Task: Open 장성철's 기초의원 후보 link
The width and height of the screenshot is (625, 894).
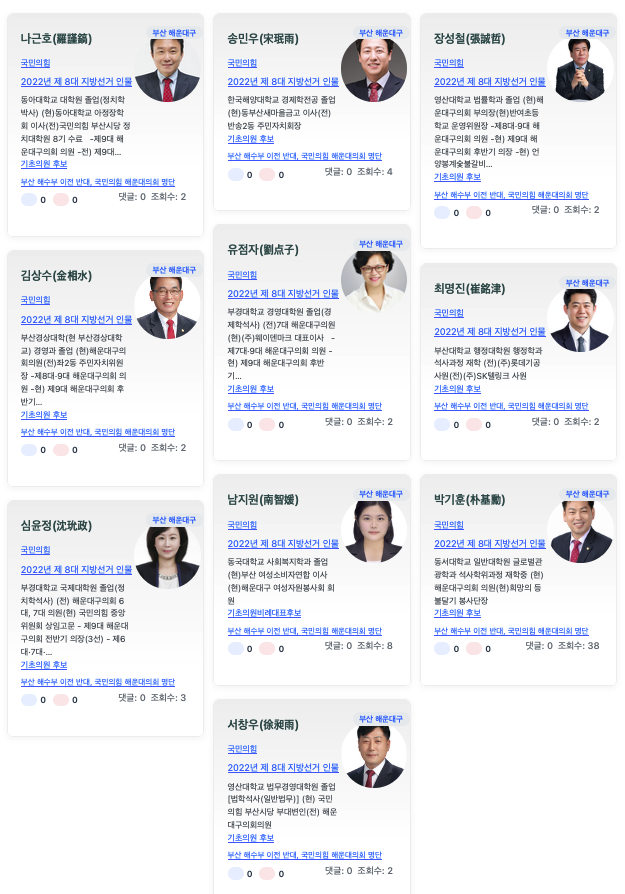Action: click(x=457, y=177)
